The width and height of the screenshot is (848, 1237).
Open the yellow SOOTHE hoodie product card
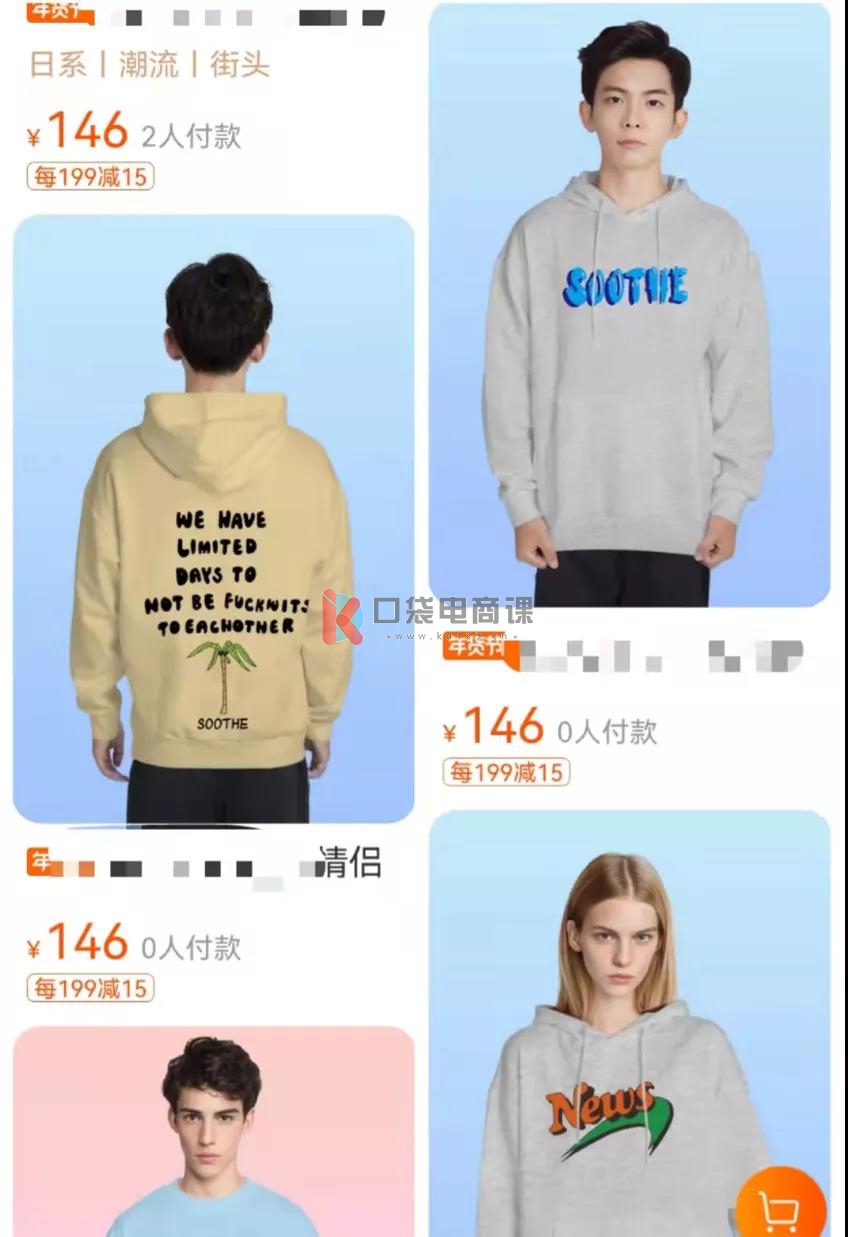[213, 518]
